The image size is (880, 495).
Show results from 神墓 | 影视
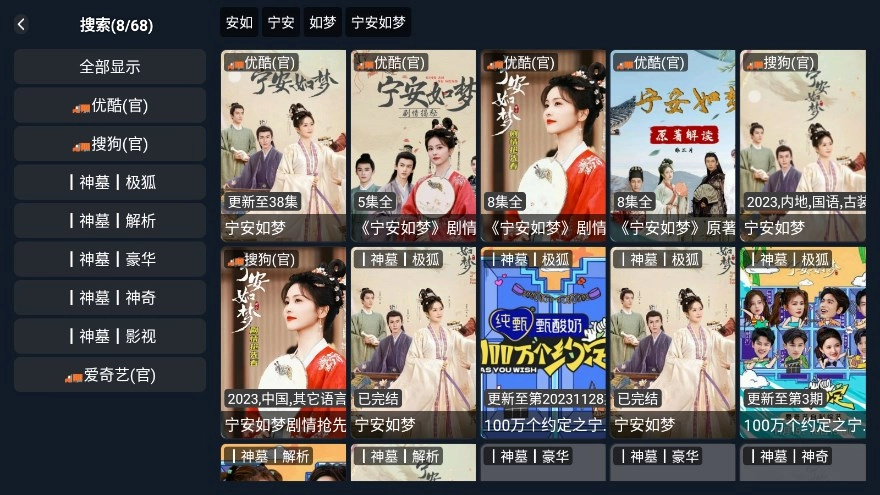pos(110,336)
